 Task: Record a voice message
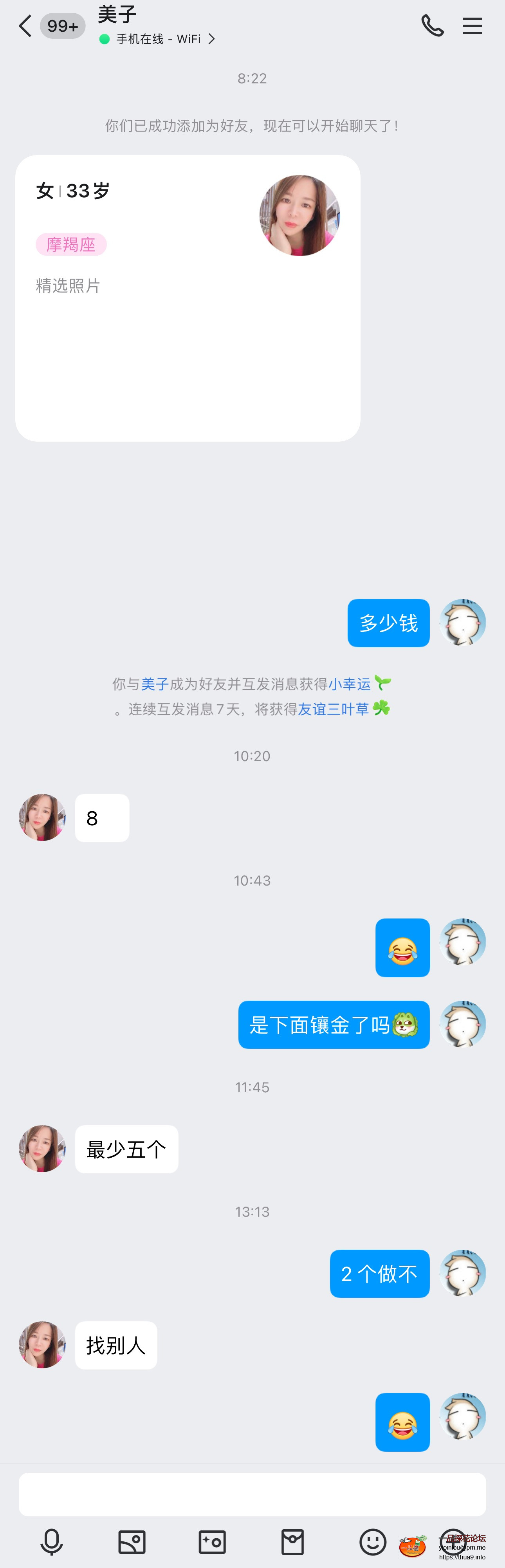click(52, 1542)
